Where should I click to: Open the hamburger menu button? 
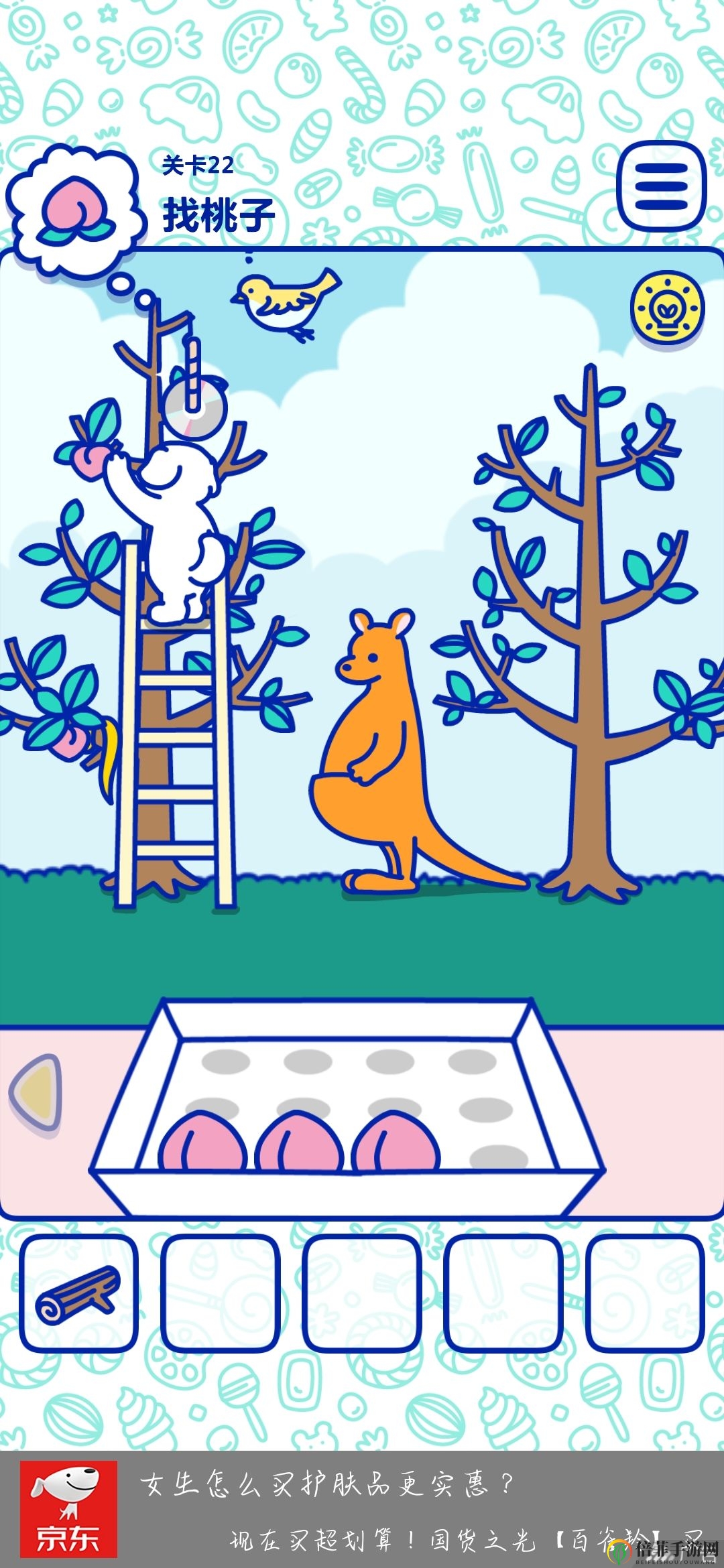pyautogui.click(x=661, y=186)
